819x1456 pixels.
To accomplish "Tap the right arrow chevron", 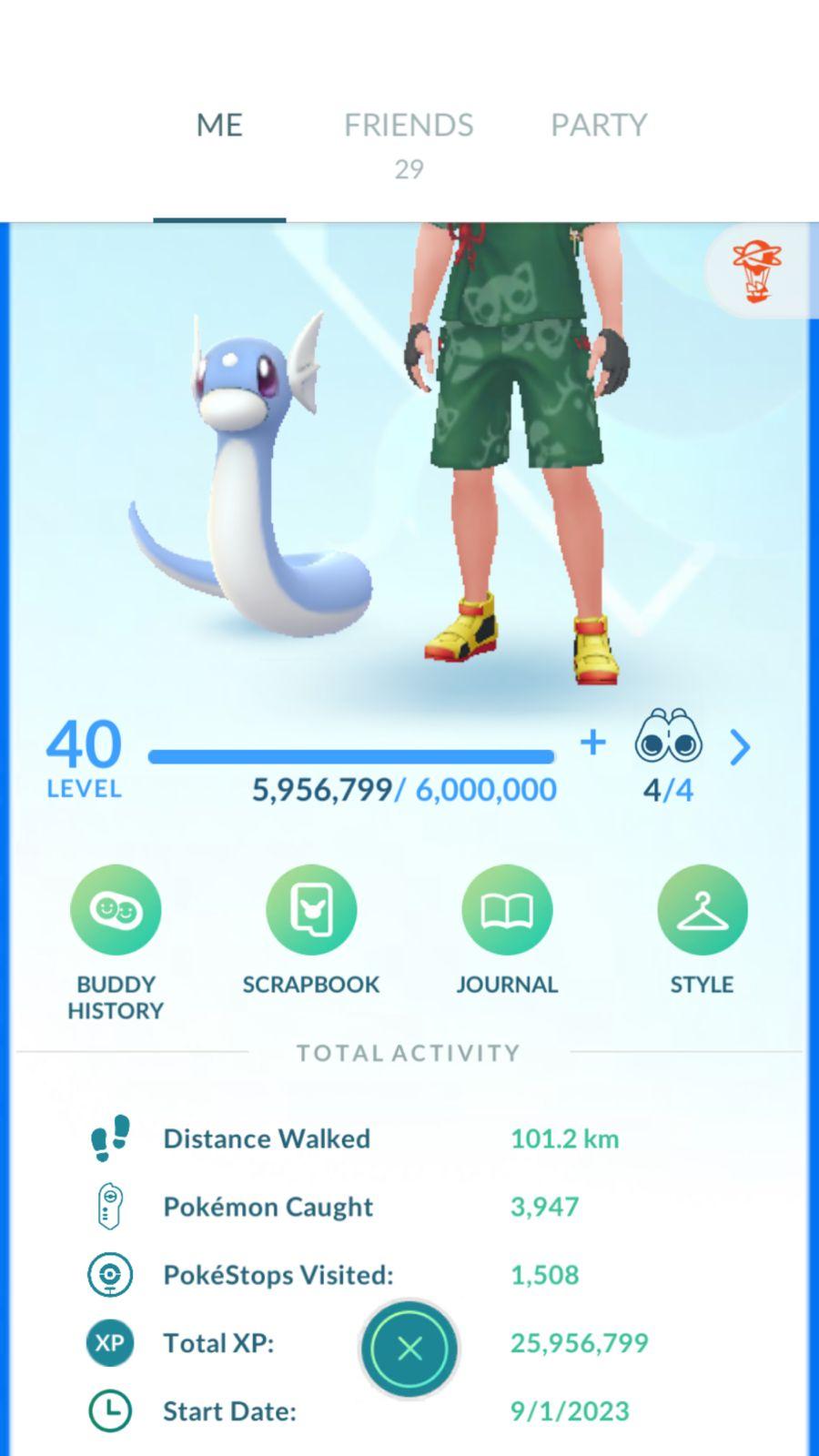I will click(740, 747).
